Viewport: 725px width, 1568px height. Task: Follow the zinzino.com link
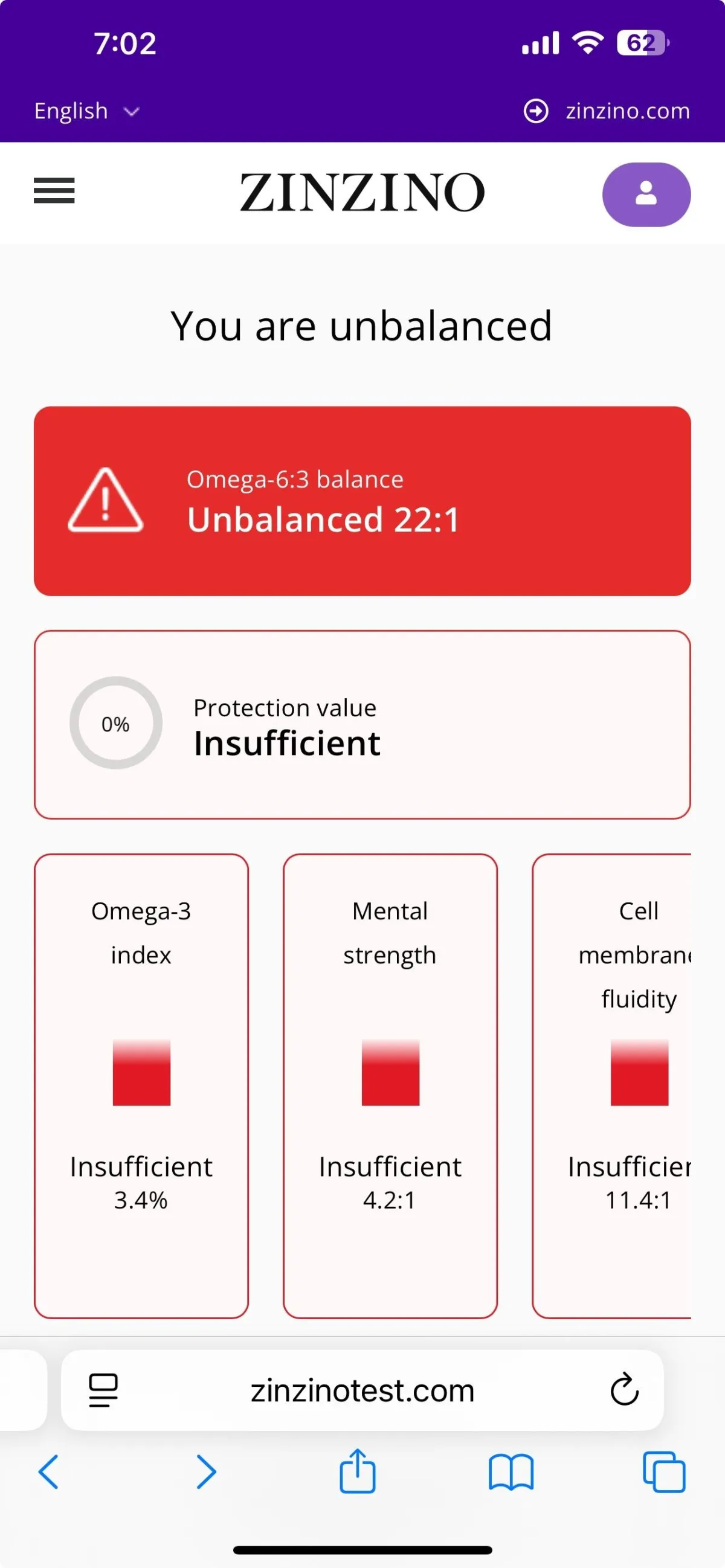(x=607, y=111)
